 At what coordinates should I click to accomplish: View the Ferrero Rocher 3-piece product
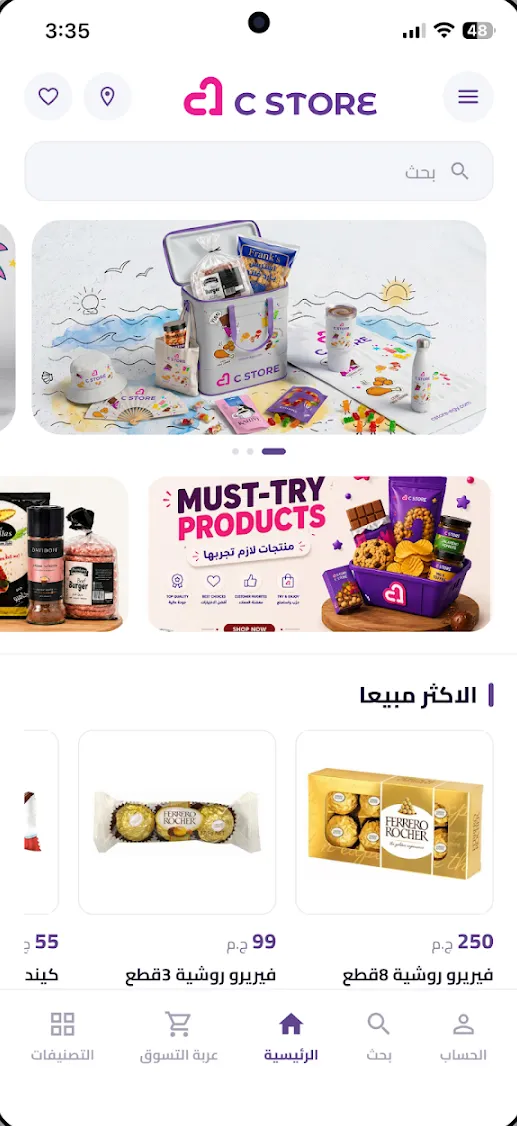point(177,822)
